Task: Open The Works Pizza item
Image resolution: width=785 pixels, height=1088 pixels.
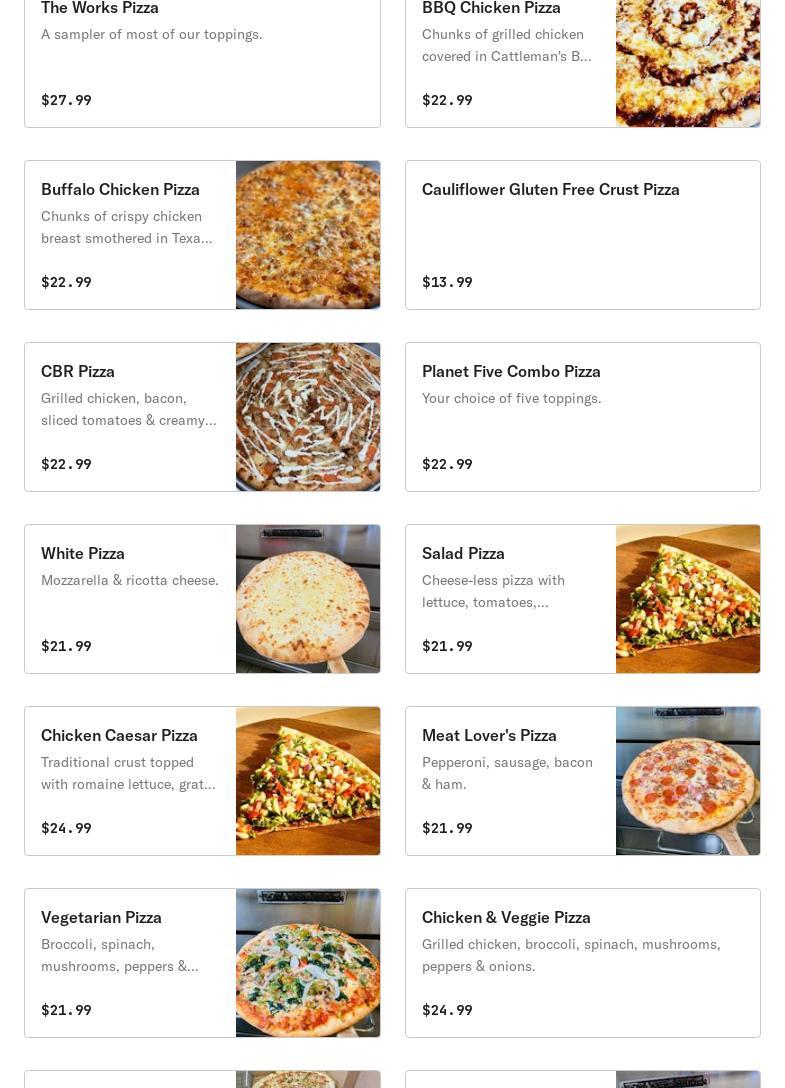Action: coord(202,60)
